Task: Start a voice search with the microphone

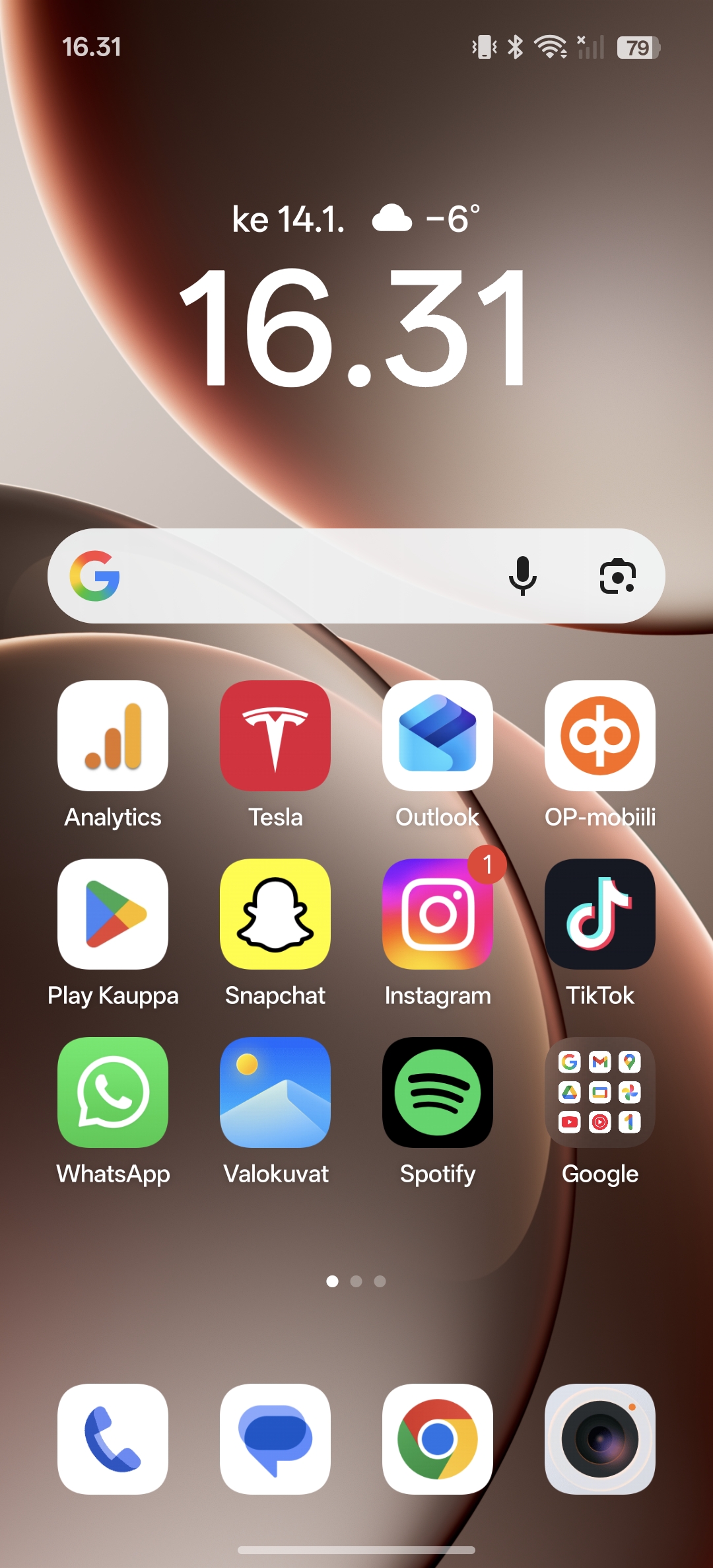Action: (522, 576)
